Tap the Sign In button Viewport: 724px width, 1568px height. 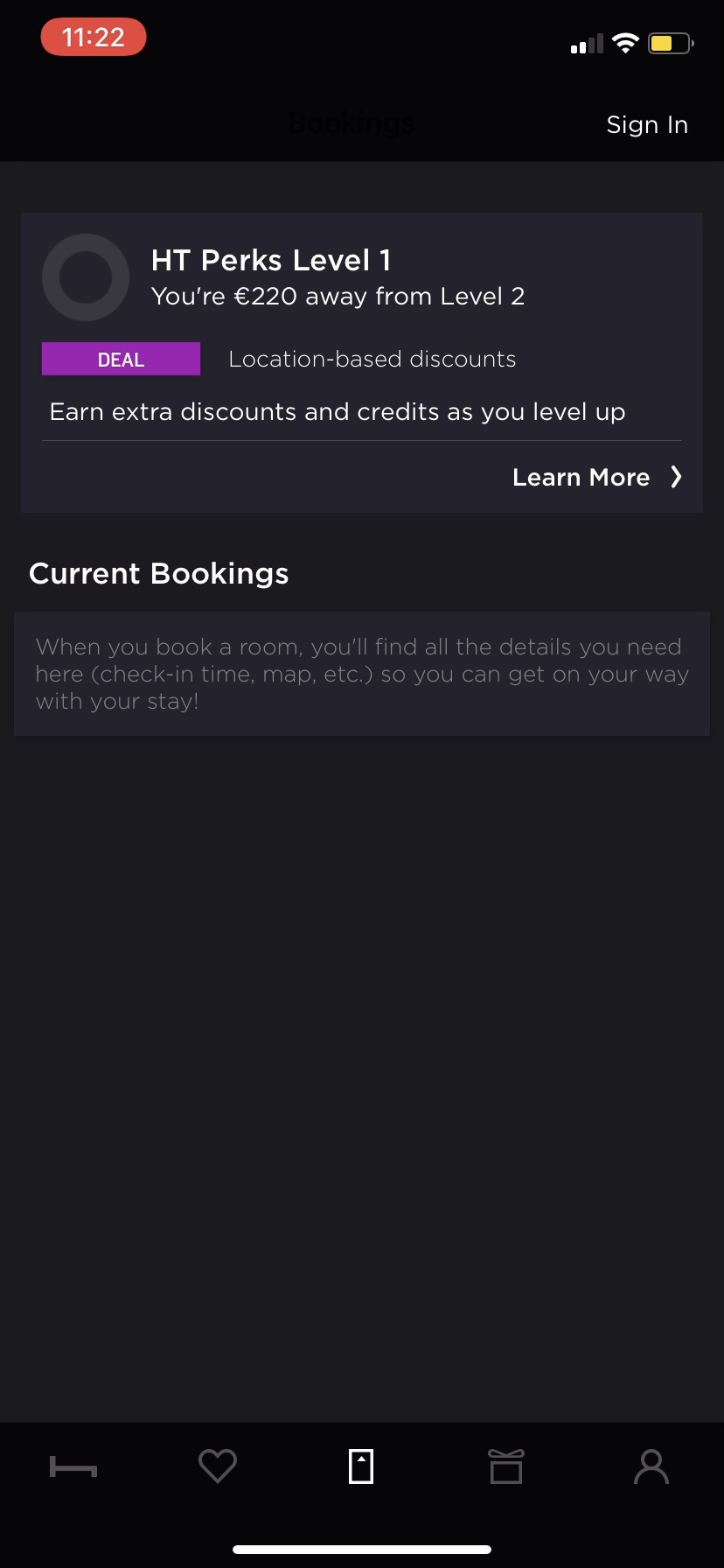click(647, 124)
